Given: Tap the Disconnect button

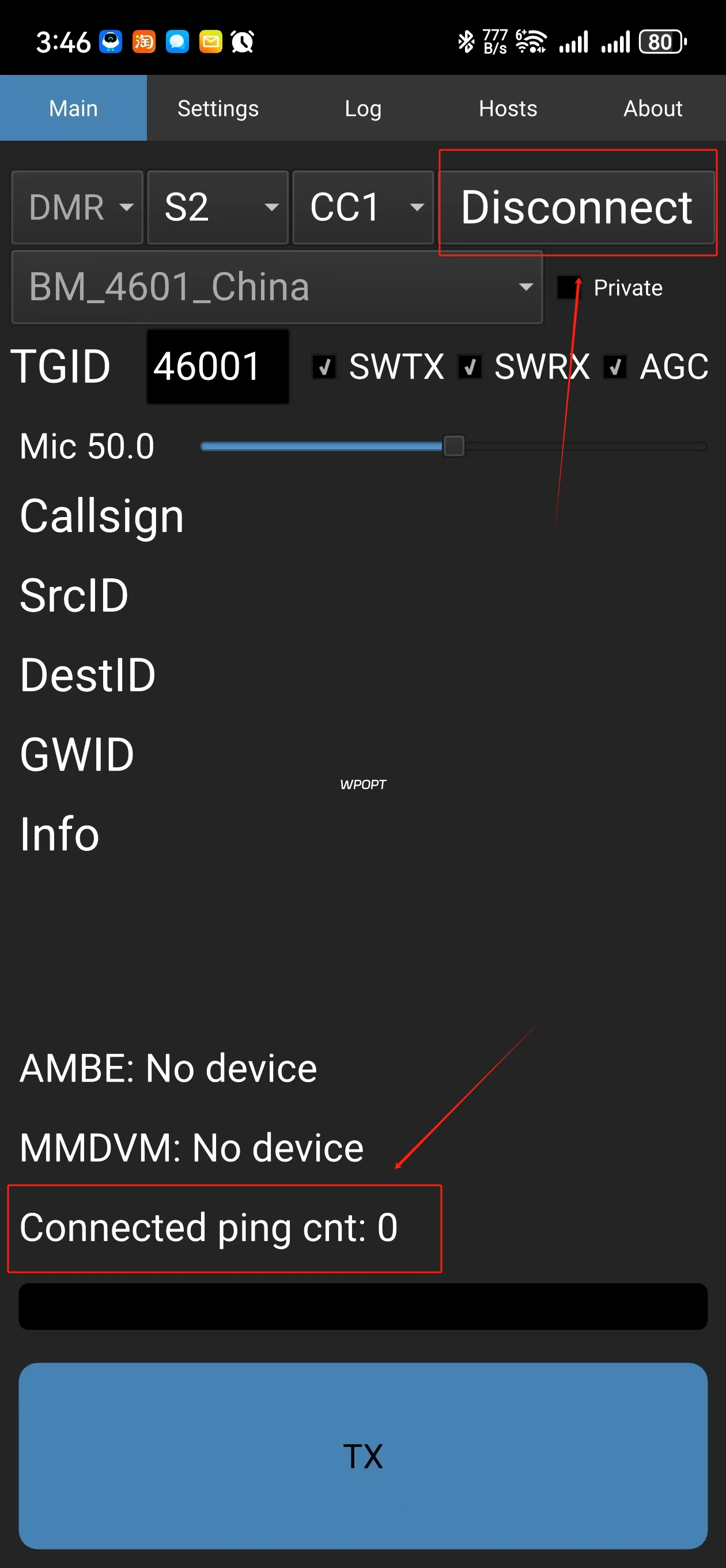Looking at the screenshot, I should click(576, 208).
